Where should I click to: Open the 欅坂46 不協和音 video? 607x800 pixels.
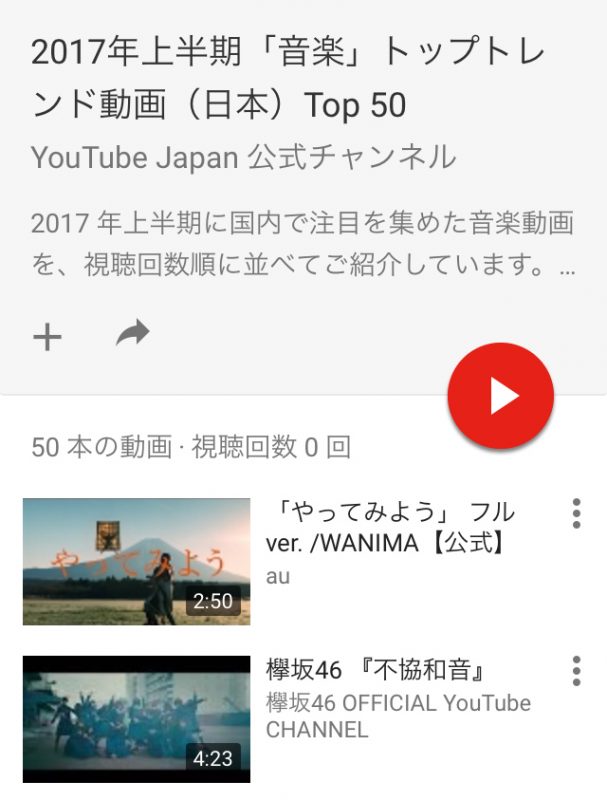click(x=136, y=718)
